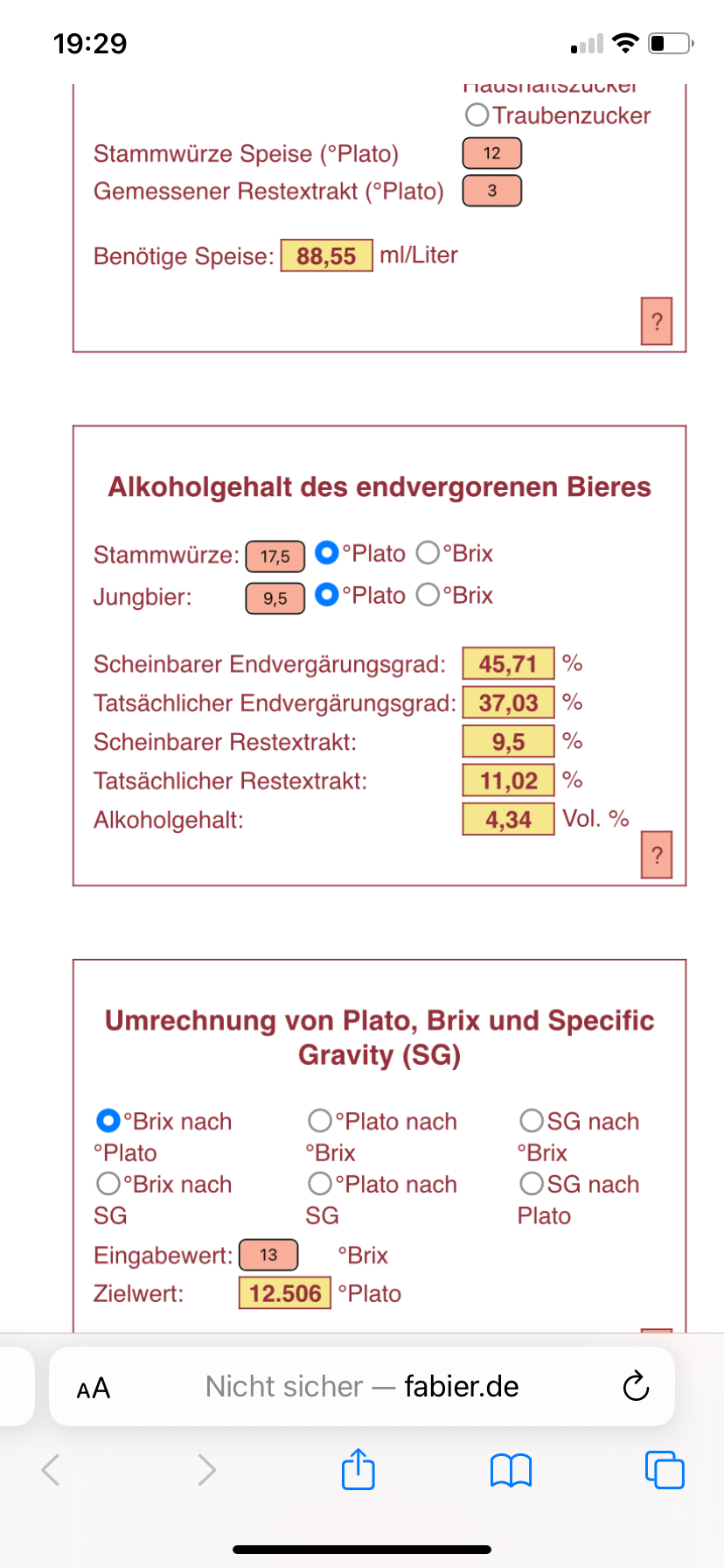Open help for the Speise calculator
Screen dimensions: 724x1568
coord(657,321)
